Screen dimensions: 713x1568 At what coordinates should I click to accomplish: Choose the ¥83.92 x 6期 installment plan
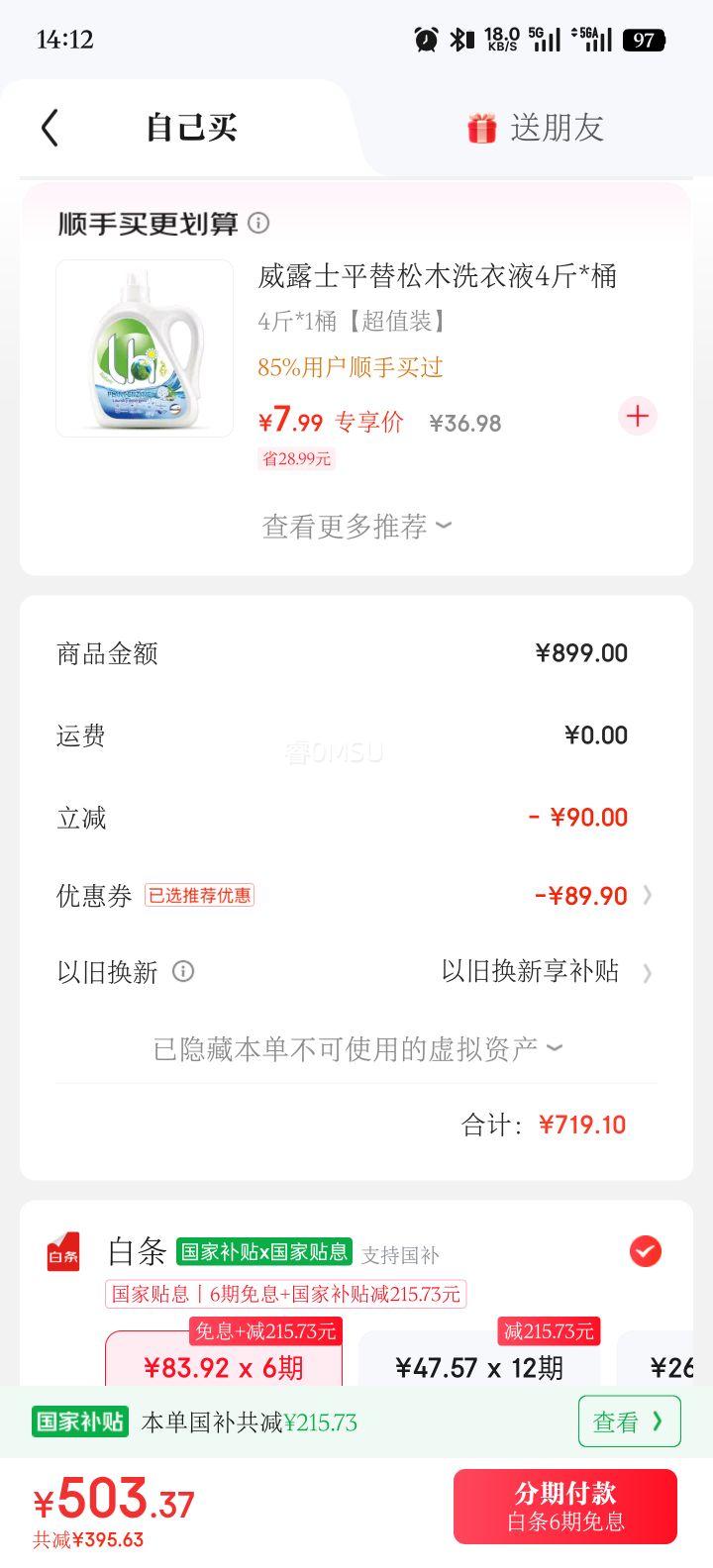click(x=224, y=1367)
